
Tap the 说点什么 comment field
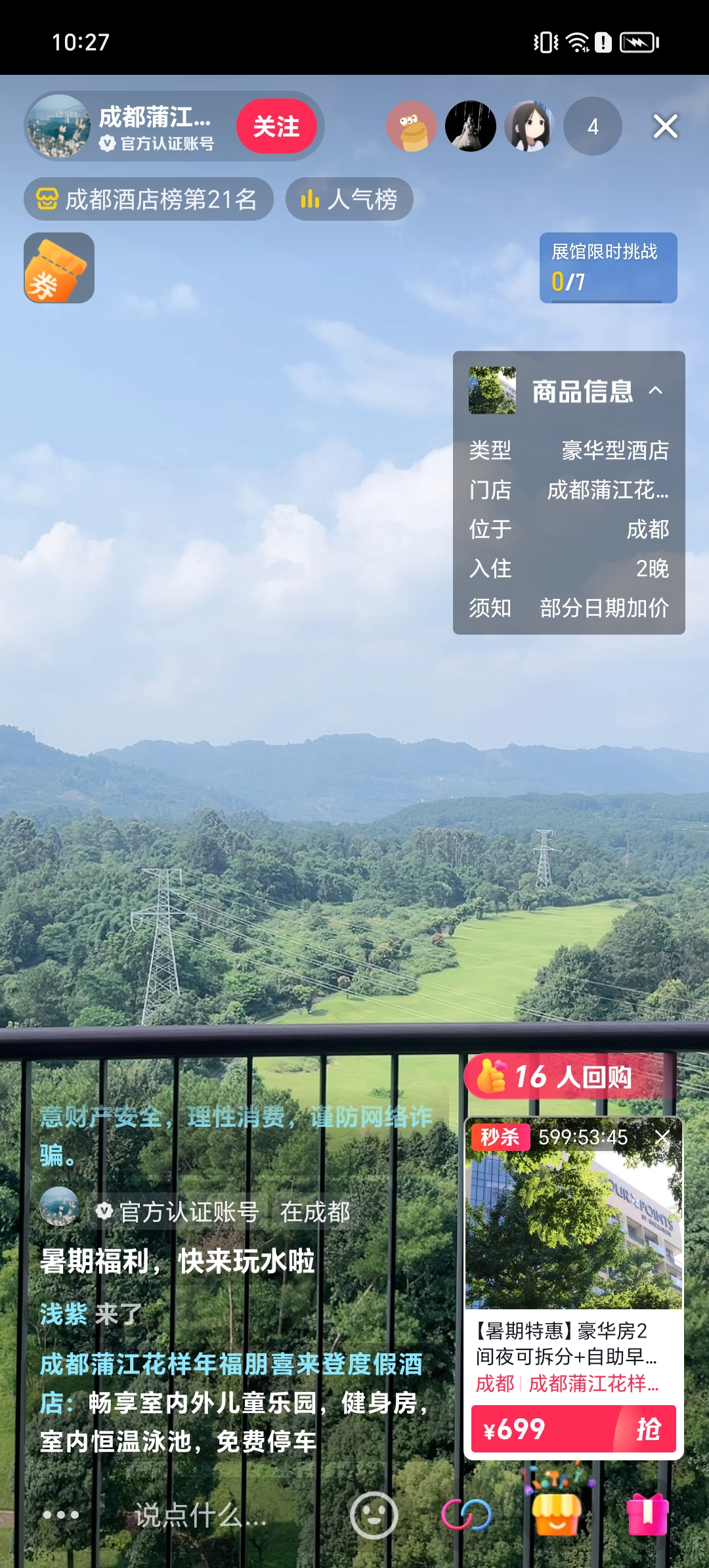tap(200, 1515)
